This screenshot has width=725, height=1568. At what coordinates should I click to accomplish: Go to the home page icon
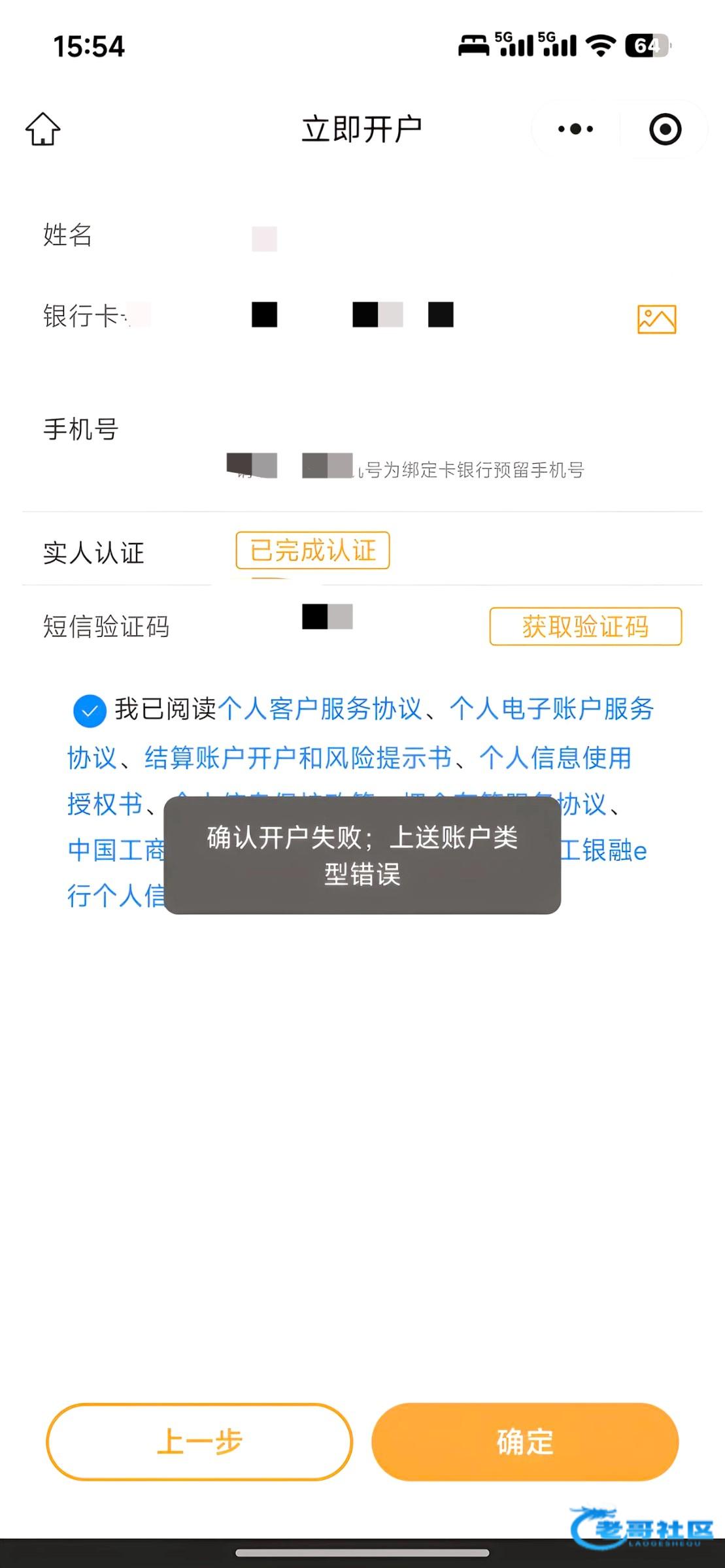pyautogui.click(x=43, y=129)
